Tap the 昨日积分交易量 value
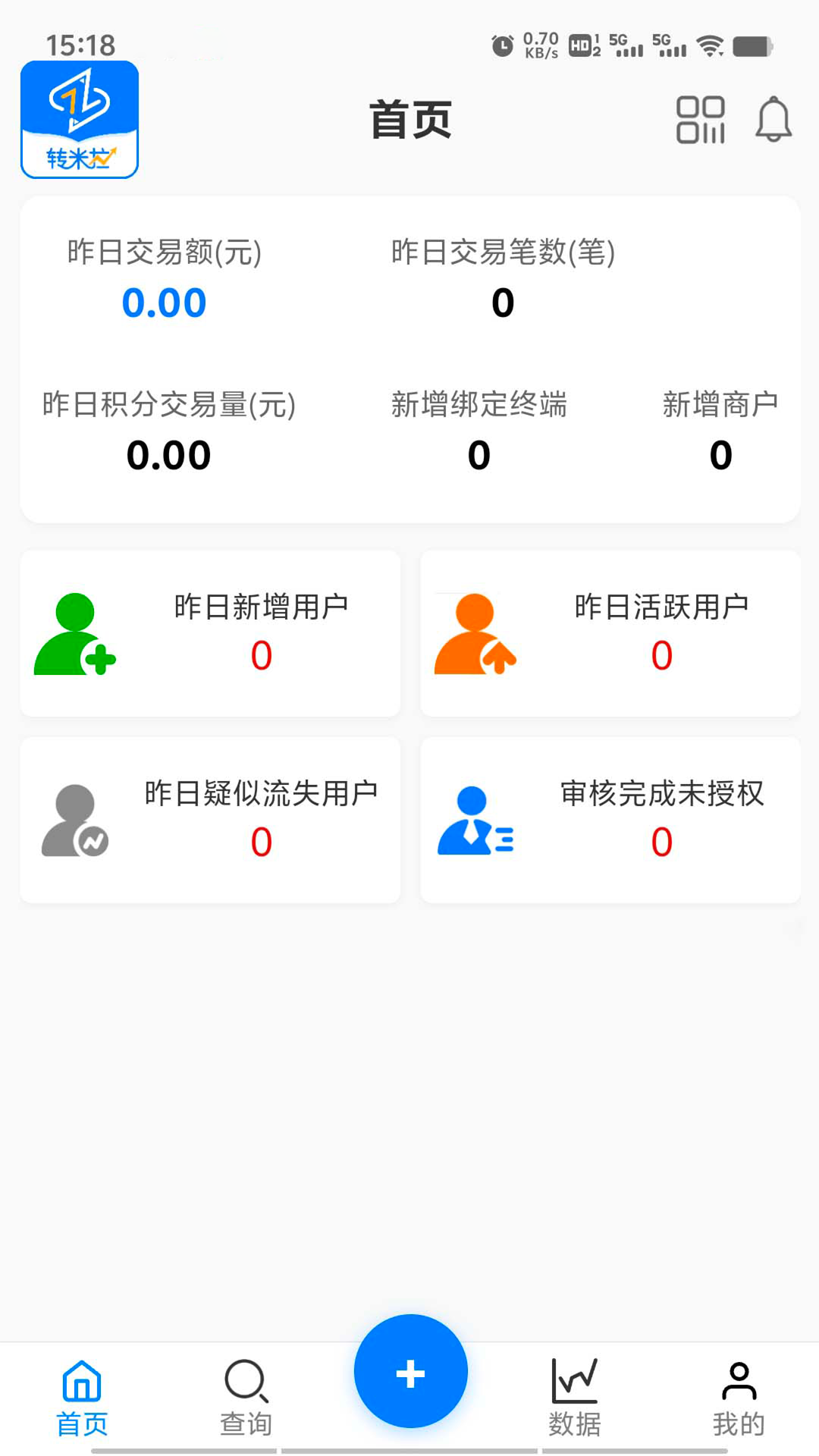 point(168,455)
